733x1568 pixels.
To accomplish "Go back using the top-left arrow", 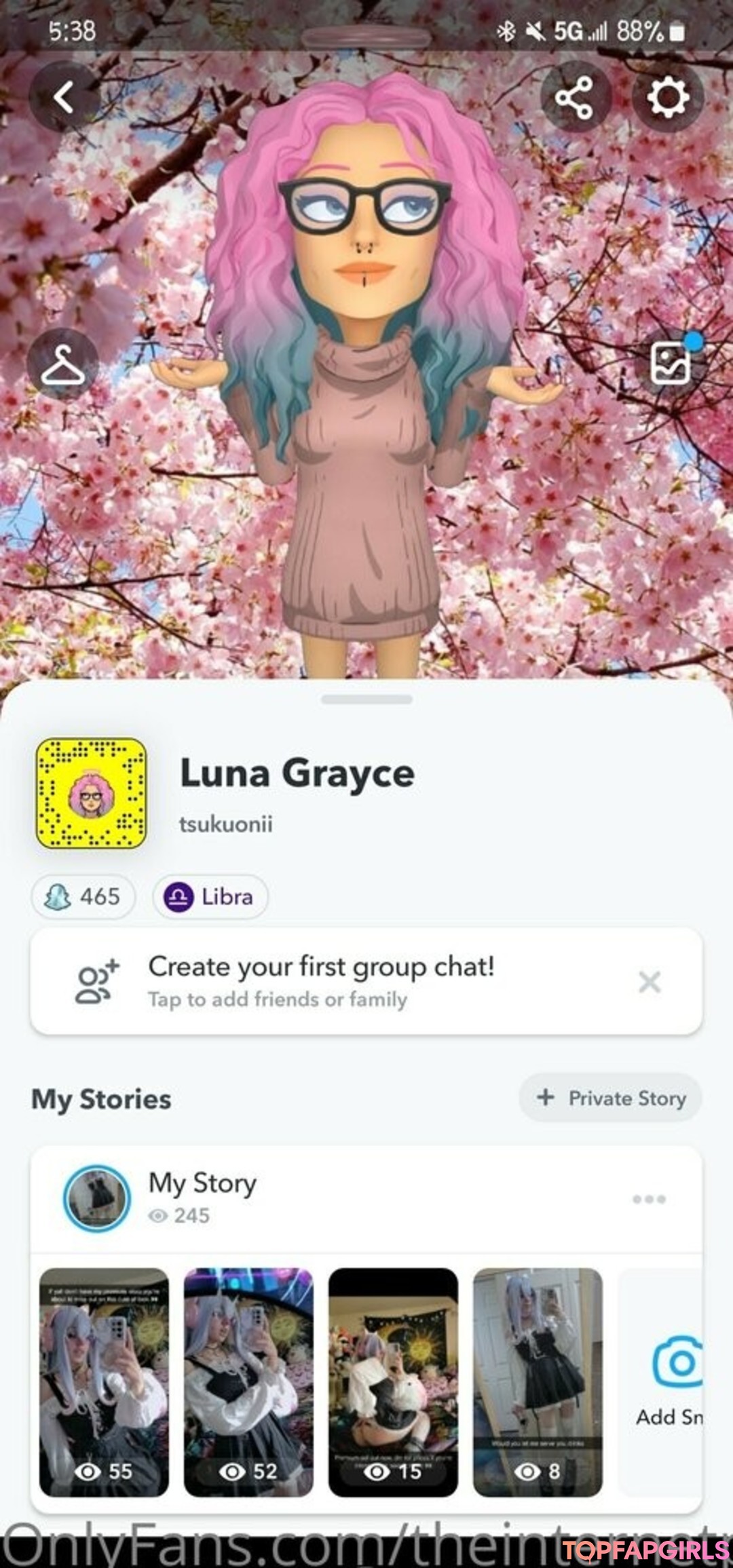I will tap(64, 97).
